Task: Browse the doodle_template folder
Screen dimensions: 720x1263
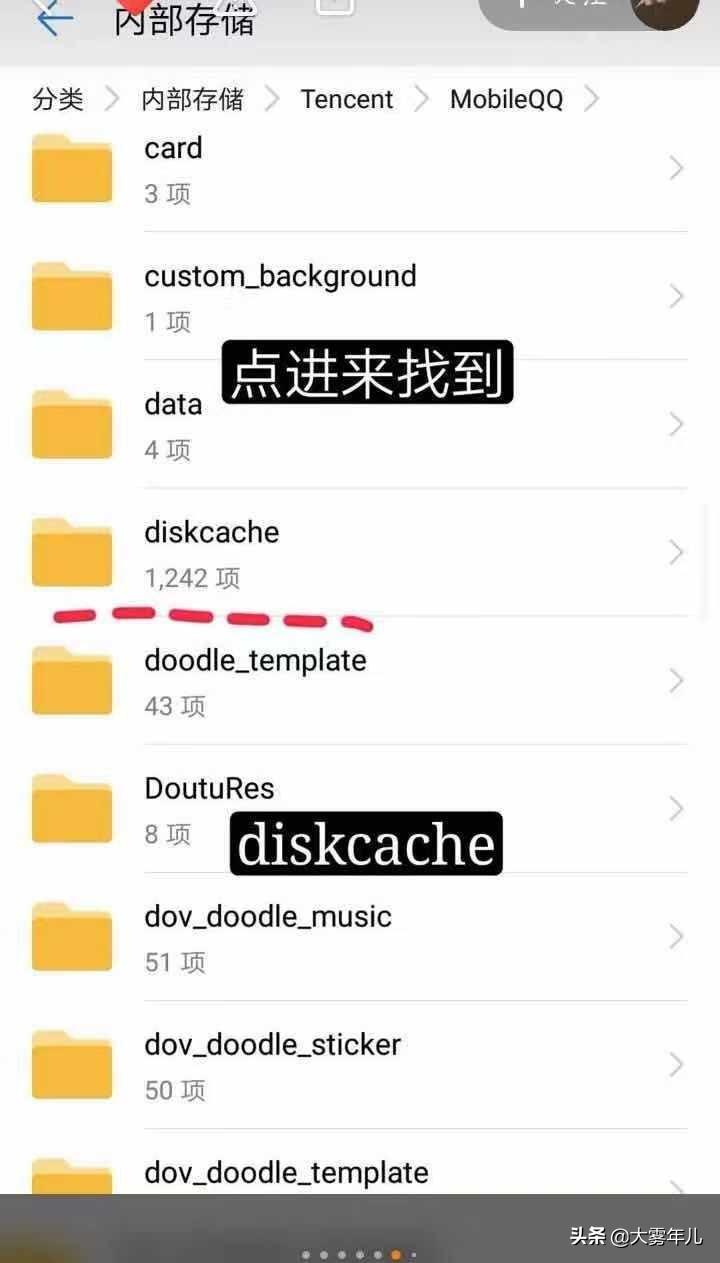Action: tap(360, 680)
